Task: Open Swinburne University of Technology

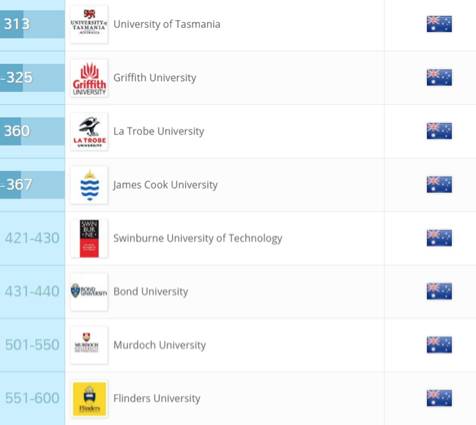Action: (198, 238)
